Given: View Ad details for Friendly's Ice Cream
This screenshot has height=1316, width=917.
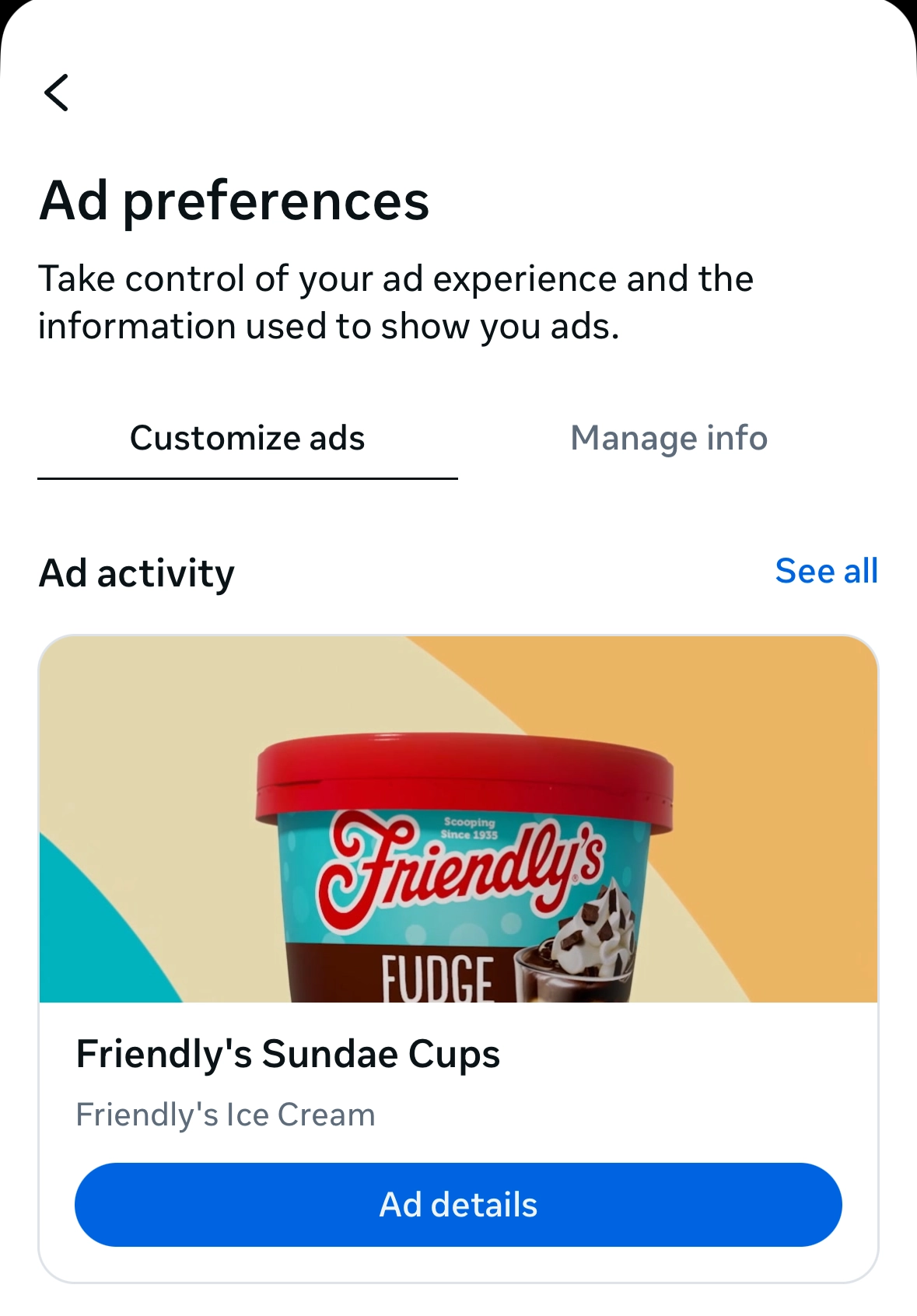Looking at the screenshot, I should pos(458,1205).
